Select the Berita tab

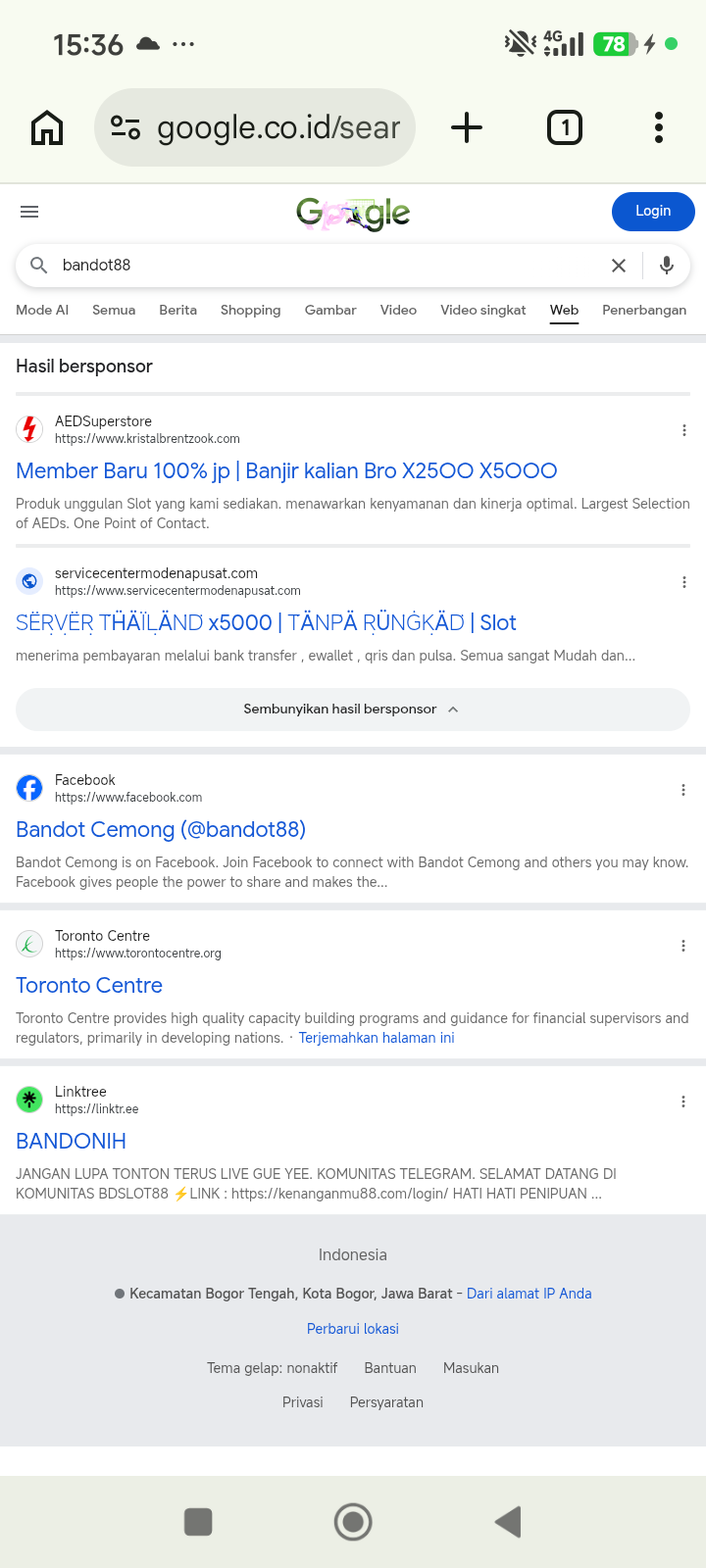coord(177,310)
